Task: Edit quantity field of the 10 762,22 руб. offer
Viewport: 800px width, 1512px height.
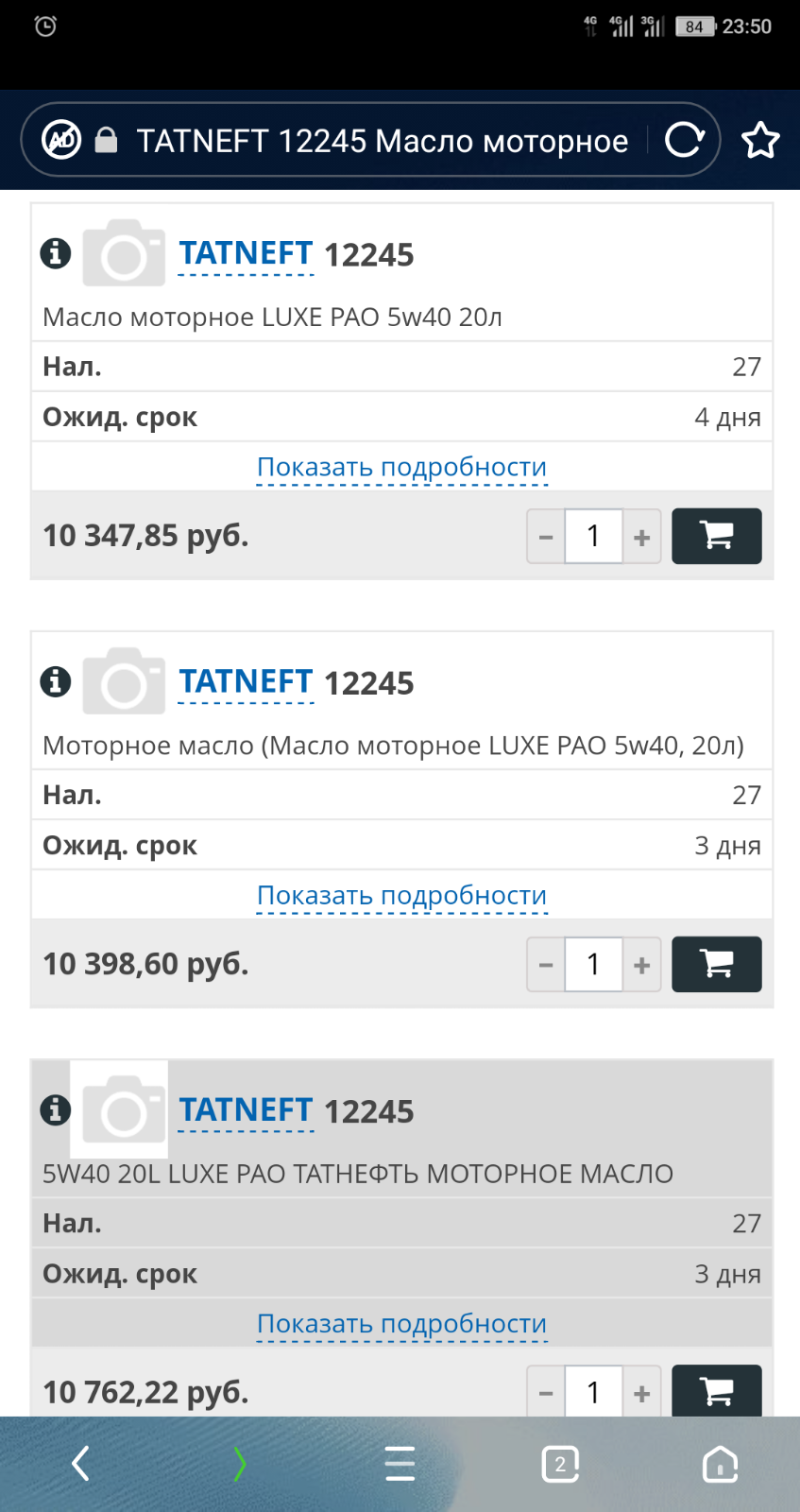Action: click(x=594, y=1391)
